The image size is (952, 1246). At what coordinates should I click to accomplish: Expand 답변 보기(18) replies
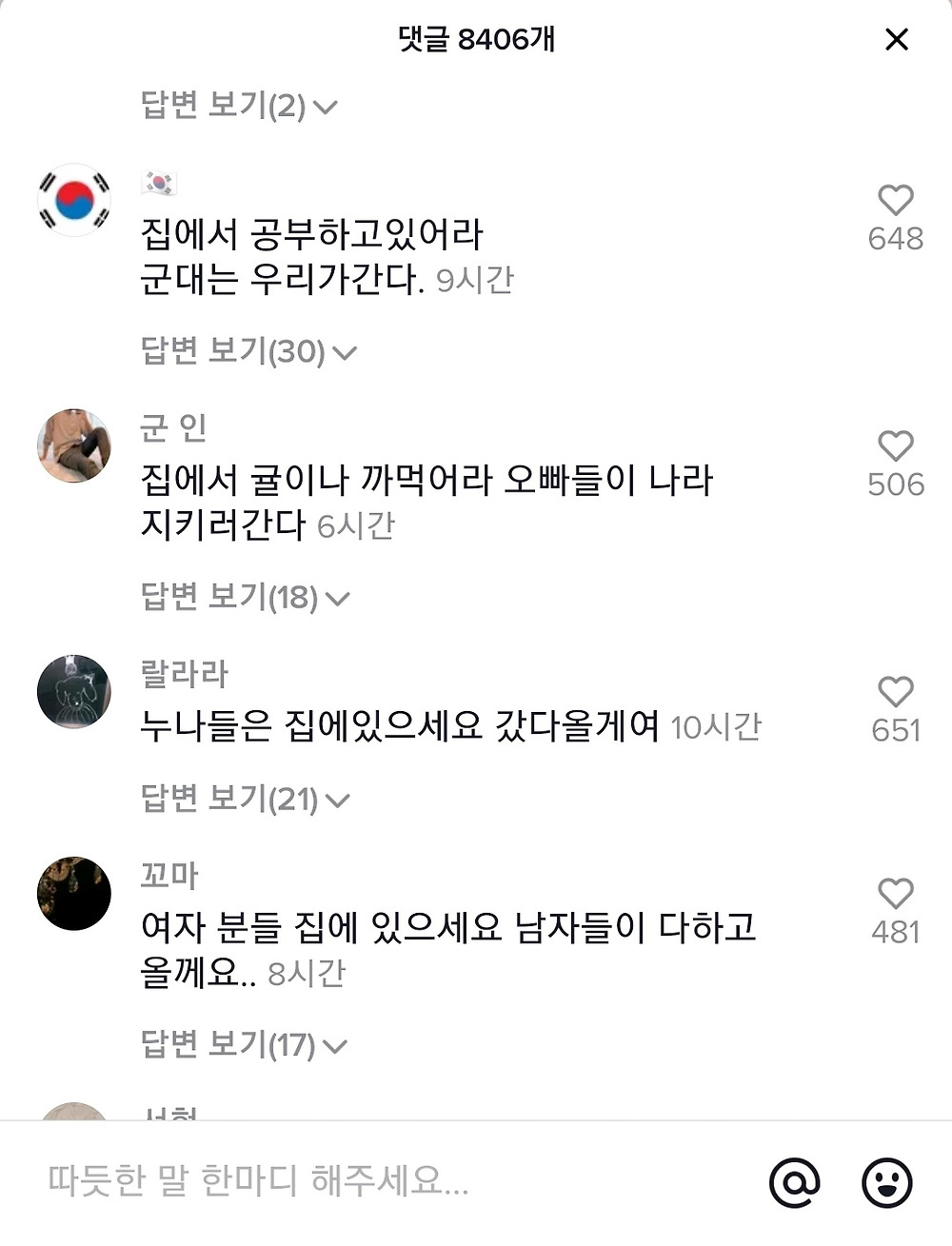click(x=245, y=597)
